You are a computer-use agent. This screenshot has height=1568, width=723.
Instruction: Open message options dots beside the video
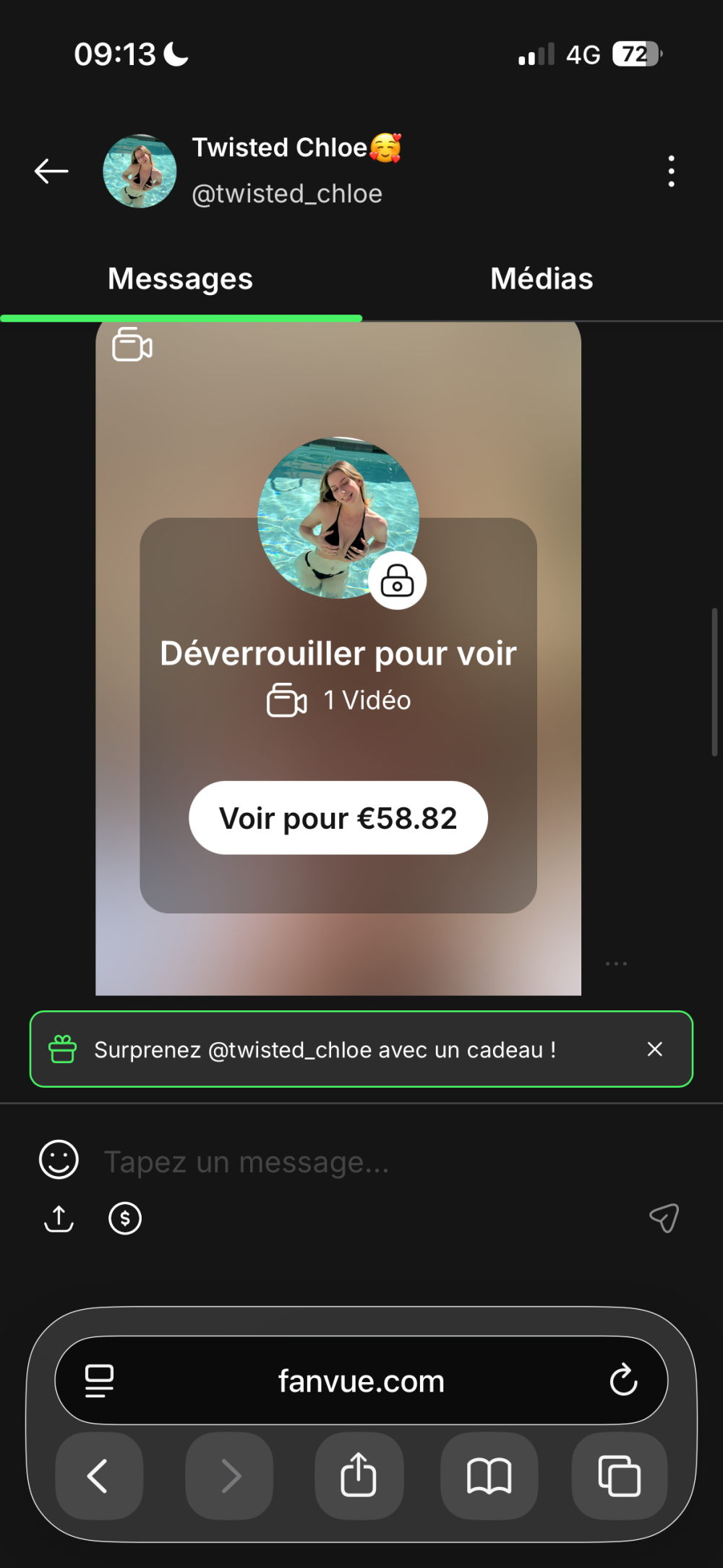(x=616, y=963)
